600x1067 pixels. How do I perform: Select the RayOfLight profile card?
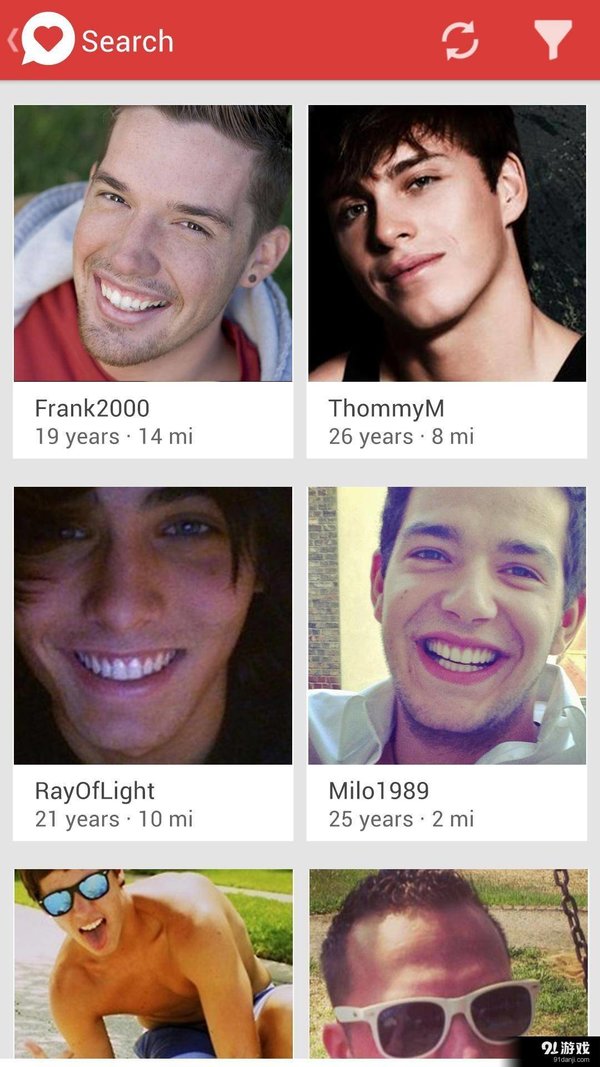(153, 662)
